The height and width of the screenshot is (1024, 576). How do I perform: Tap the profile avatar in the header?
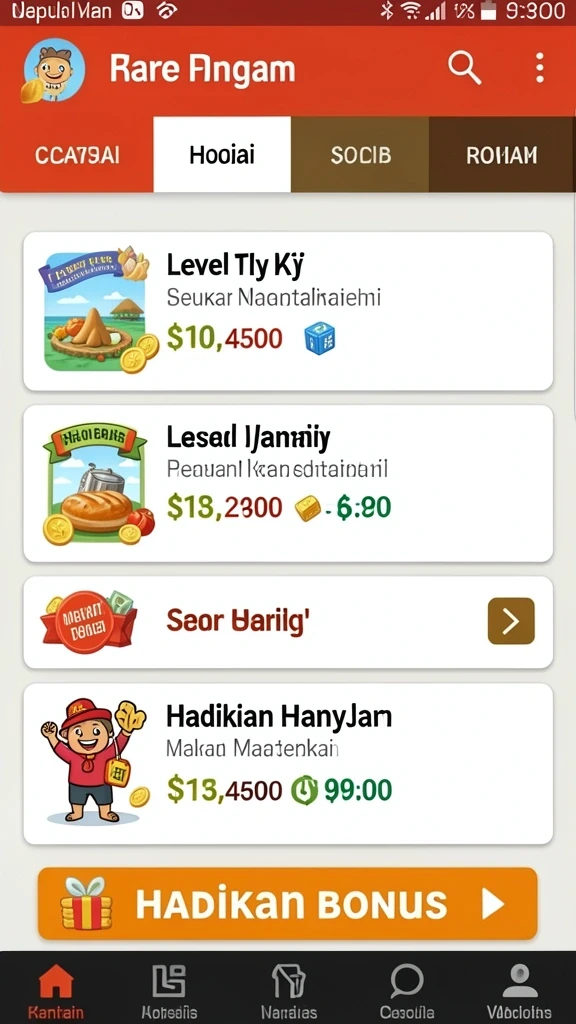click(54, 70)
